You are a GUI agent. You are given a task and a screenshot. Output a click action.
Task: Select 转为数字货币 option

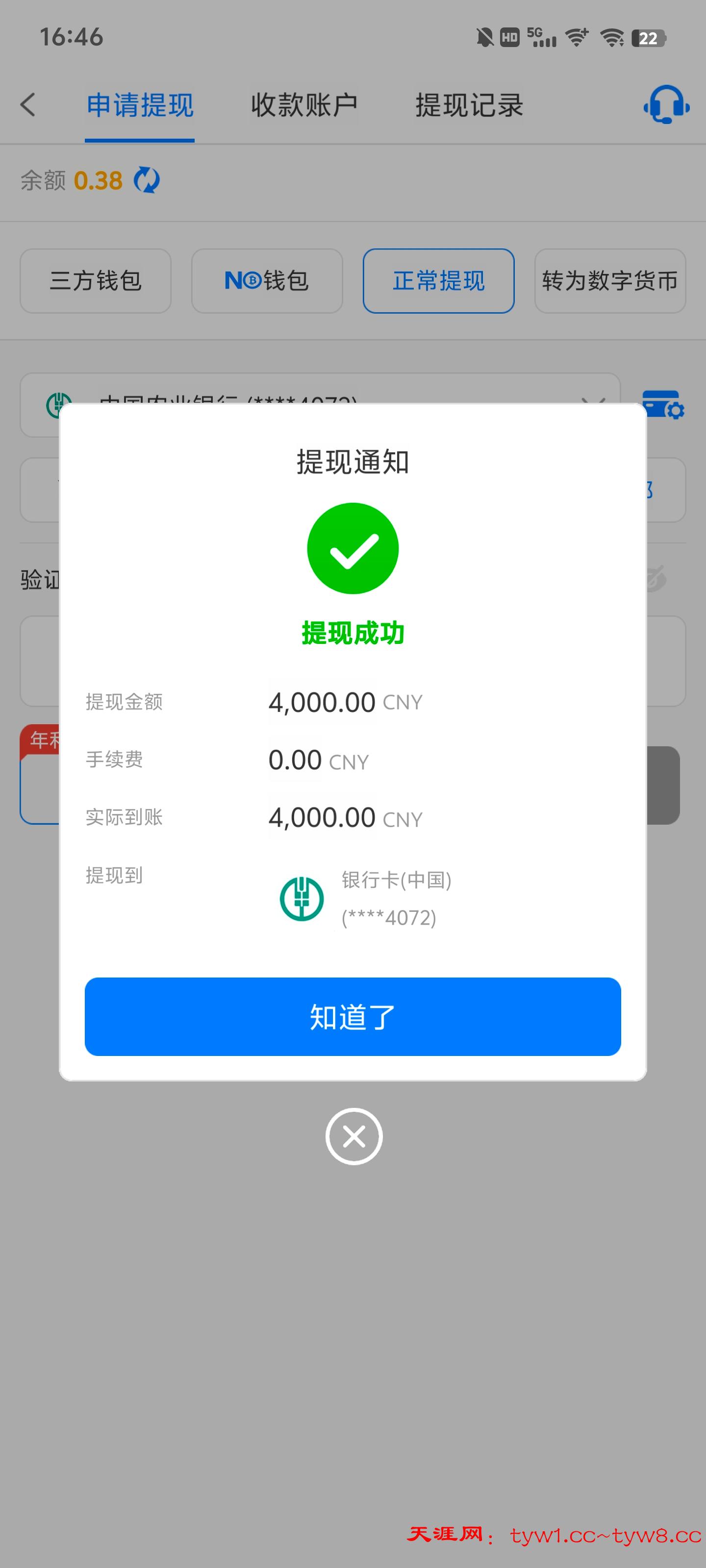click(x=610, y=281)
